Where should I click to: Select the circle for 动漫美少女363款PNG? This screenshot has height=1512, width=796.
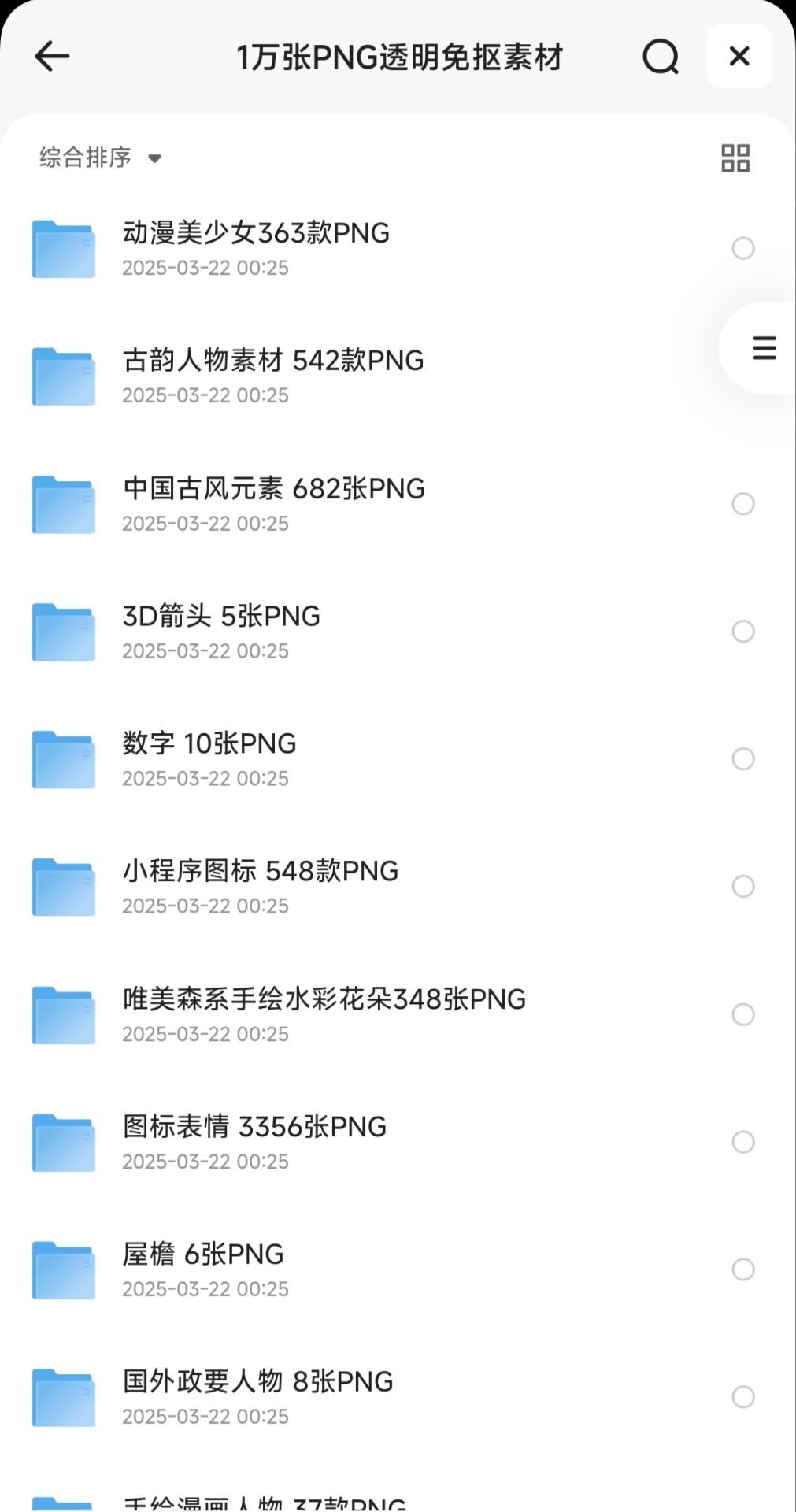coord(742,248)
